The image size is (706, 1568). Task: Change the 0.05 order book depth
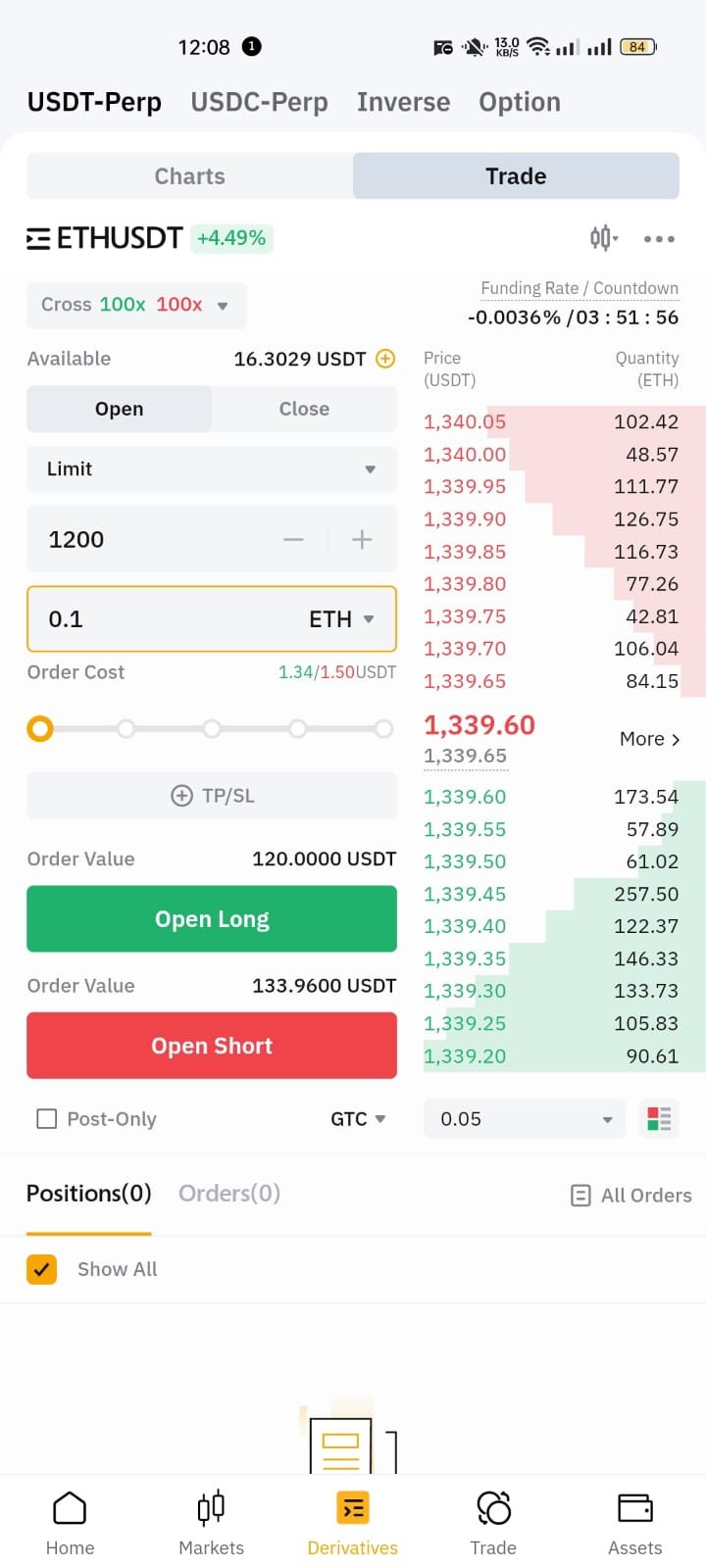(525, 1119)
